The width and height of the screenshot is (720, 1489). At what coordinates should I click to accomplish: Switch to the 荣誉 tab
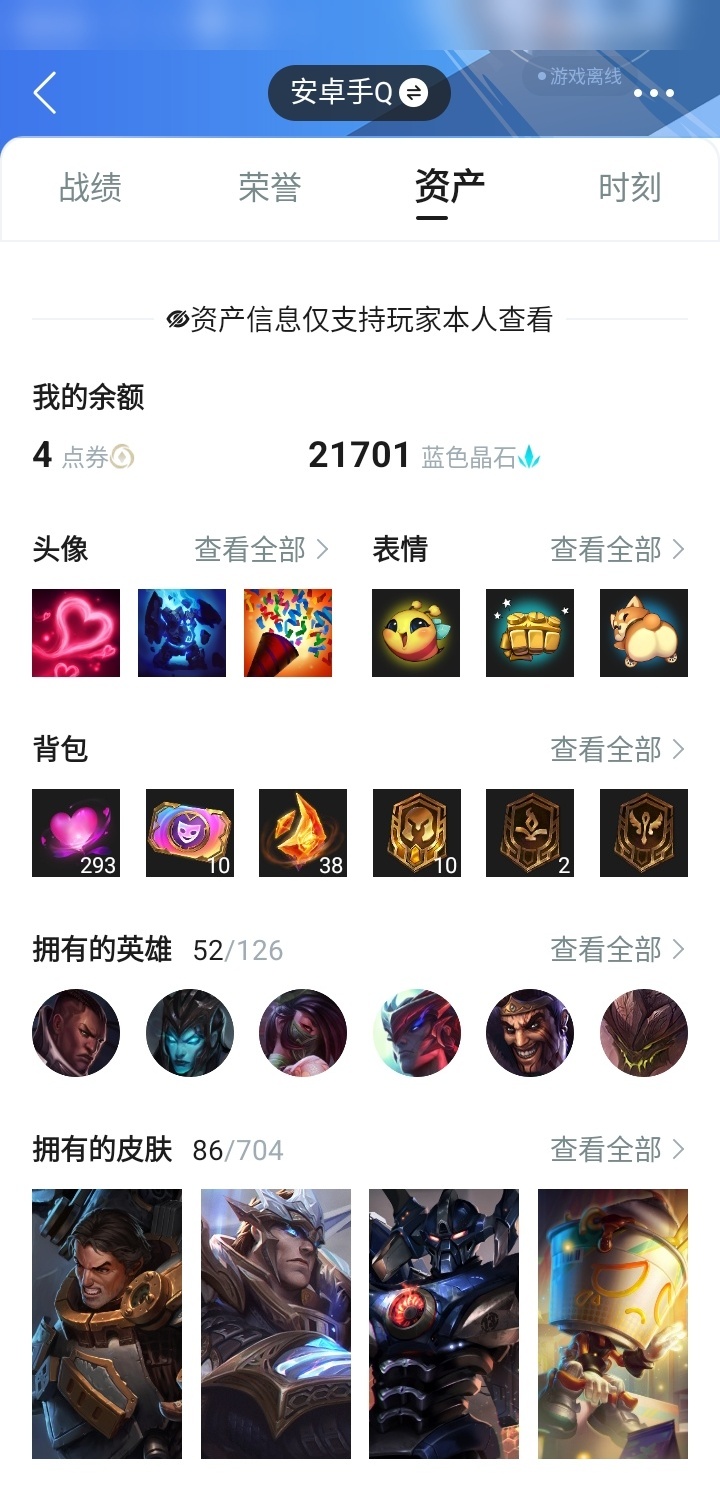[x=270, y=188]
